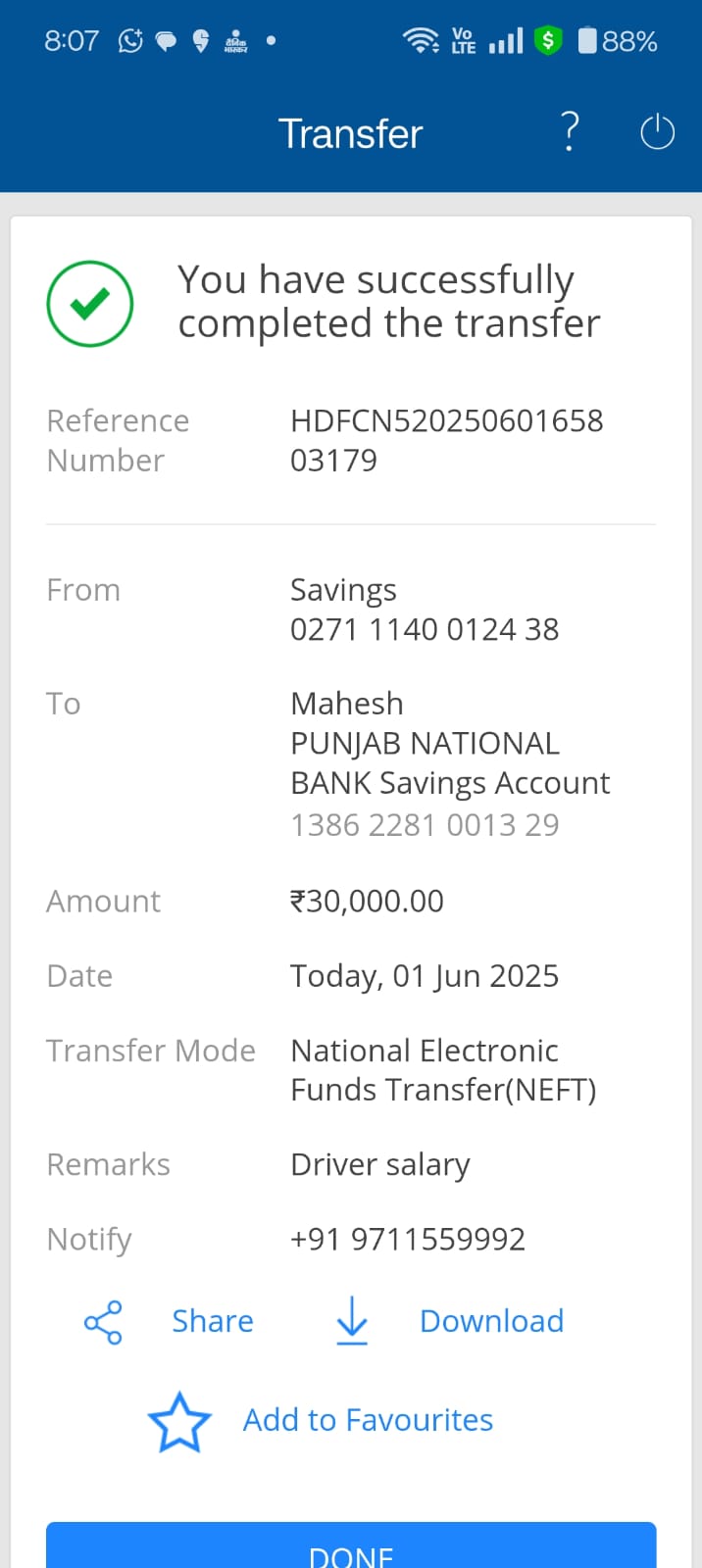Tap the power logout icon

pos(657,132)
